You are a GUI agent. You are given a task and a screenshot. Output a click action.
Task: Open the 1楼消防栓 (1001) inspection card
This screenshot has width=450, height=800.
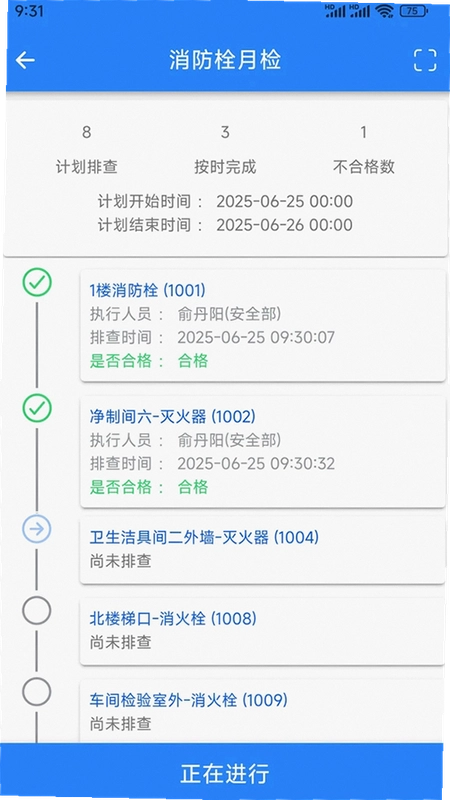click(263, 325)
